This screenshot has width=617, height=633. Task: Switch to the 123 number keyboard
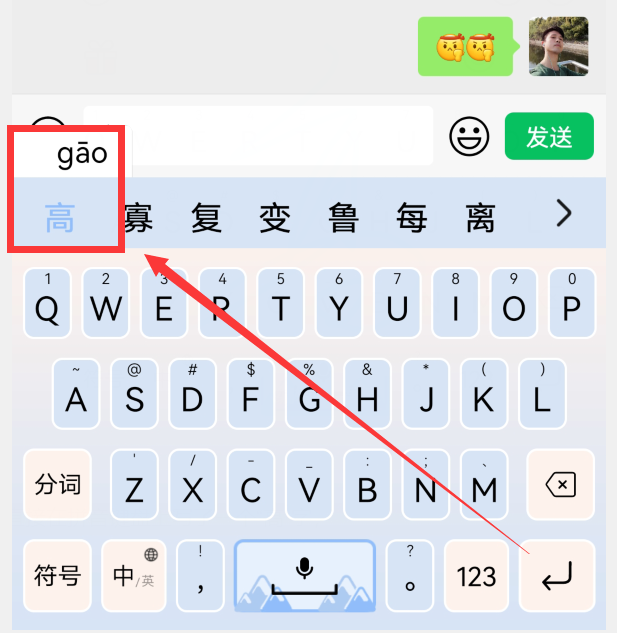(476, 576)
